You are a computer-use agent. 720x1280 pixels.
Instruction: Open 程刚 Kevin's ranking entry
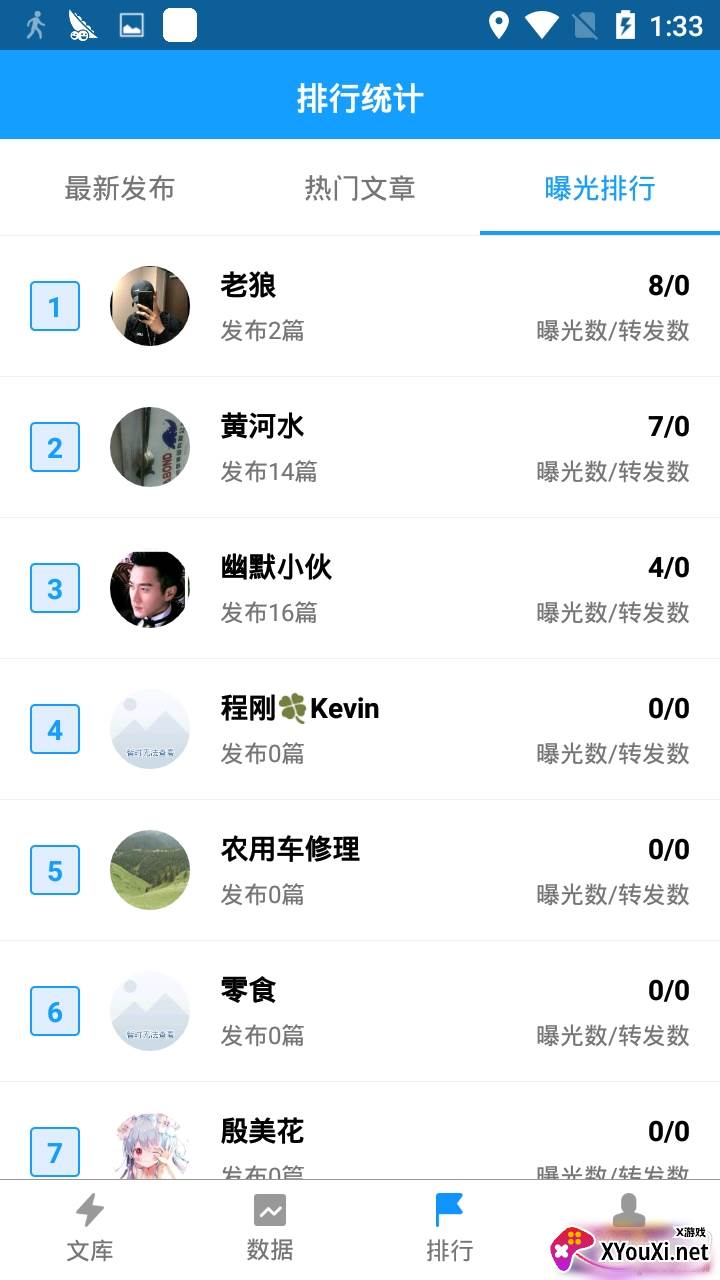360,729
